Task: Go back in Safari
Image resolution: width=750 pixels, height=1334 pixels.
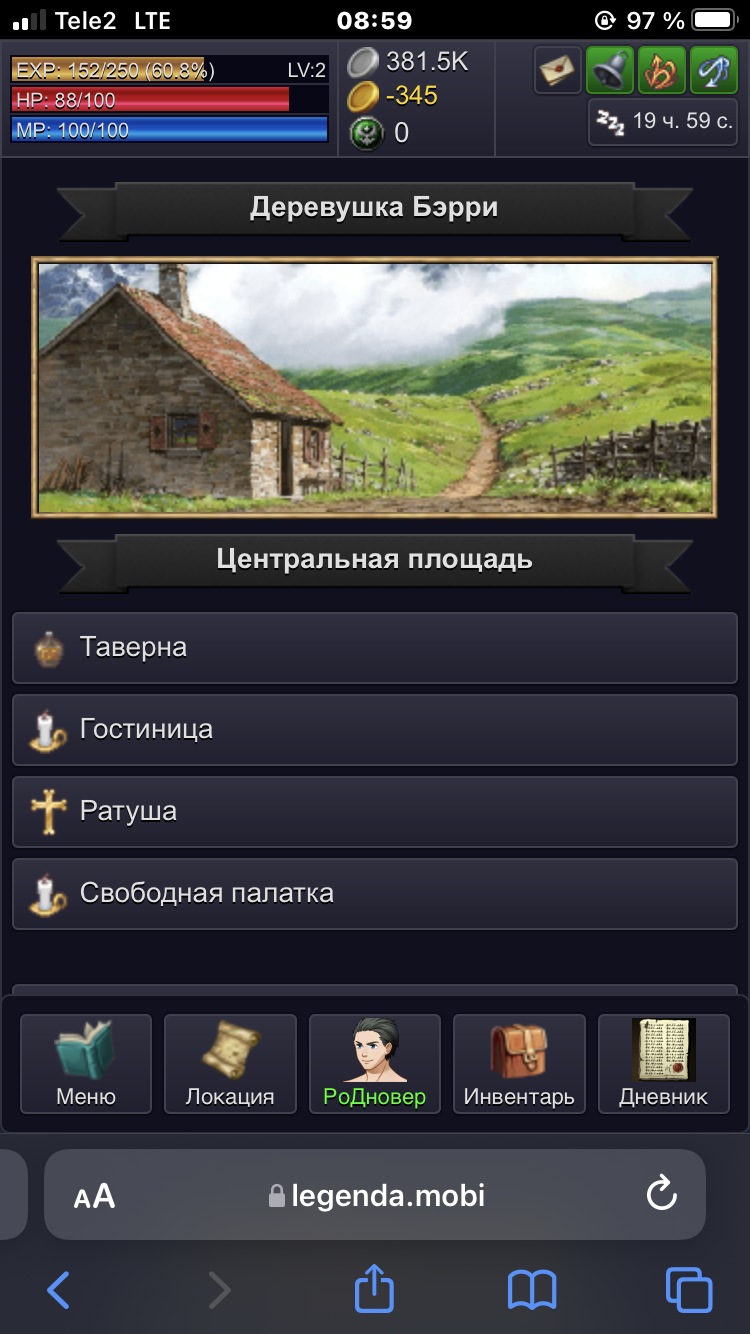Action: [x=59, y=1291]
